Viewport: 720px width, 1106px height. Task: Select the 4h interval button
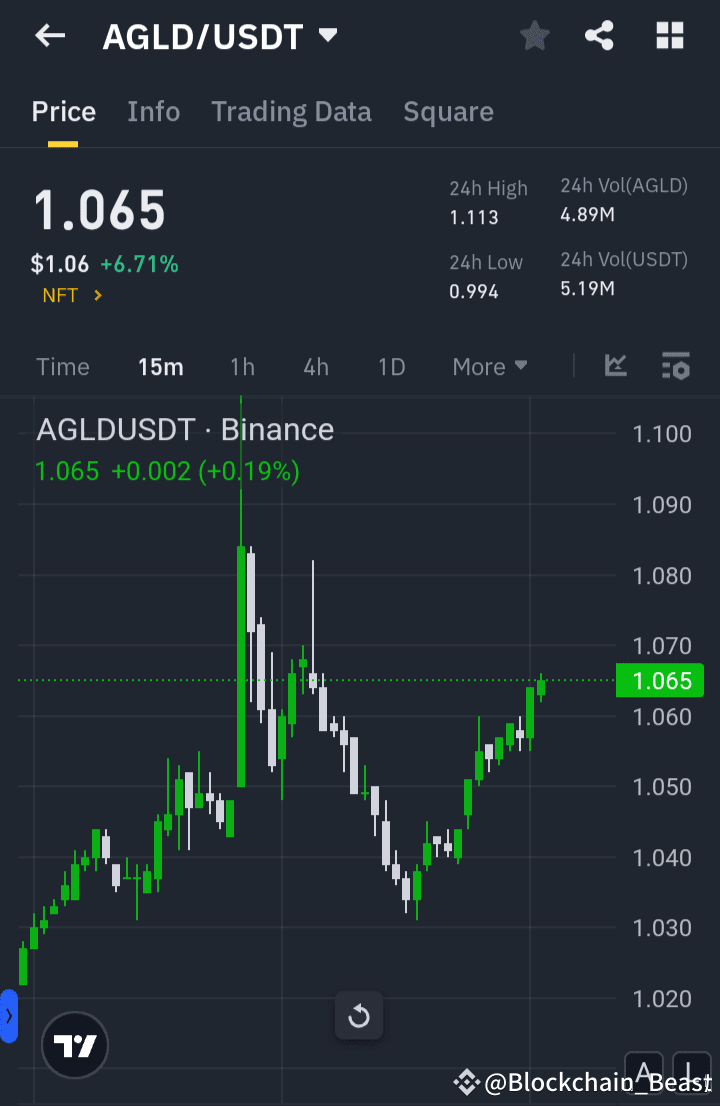(x=316, y=367)
